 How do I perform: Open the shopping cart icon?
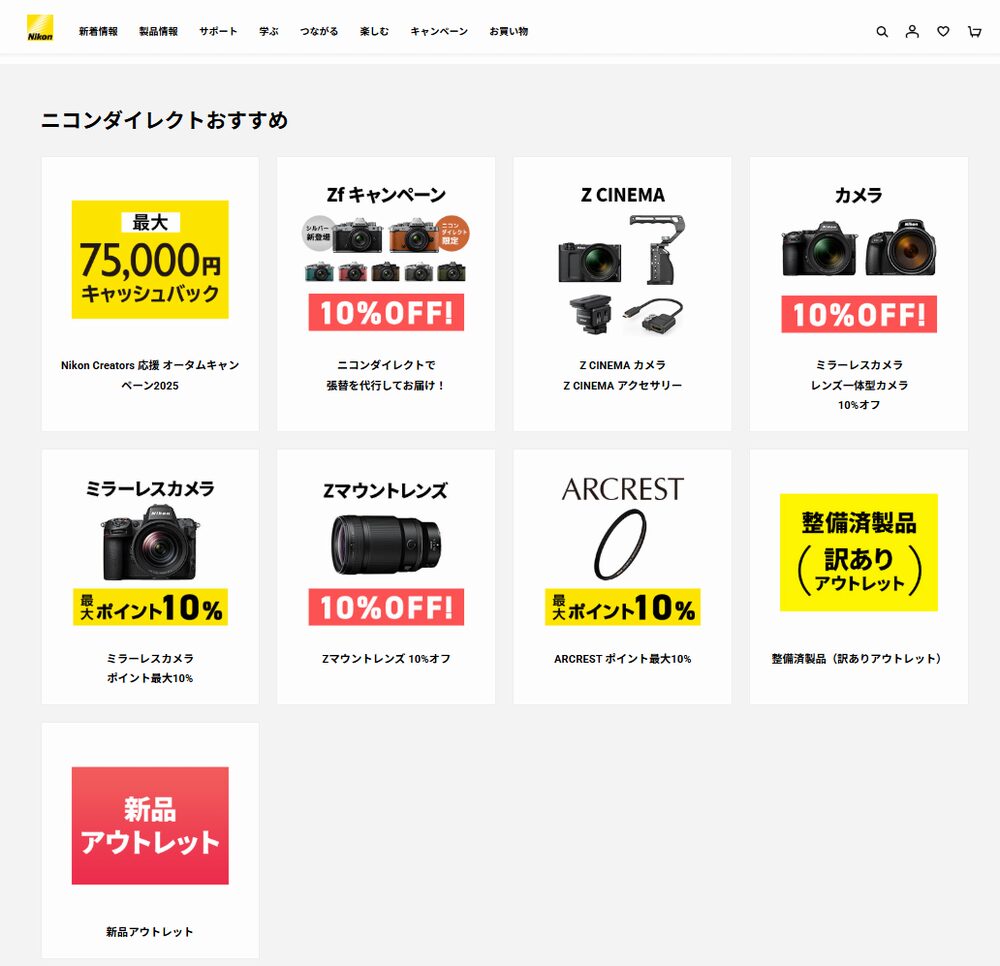[974, 32]
